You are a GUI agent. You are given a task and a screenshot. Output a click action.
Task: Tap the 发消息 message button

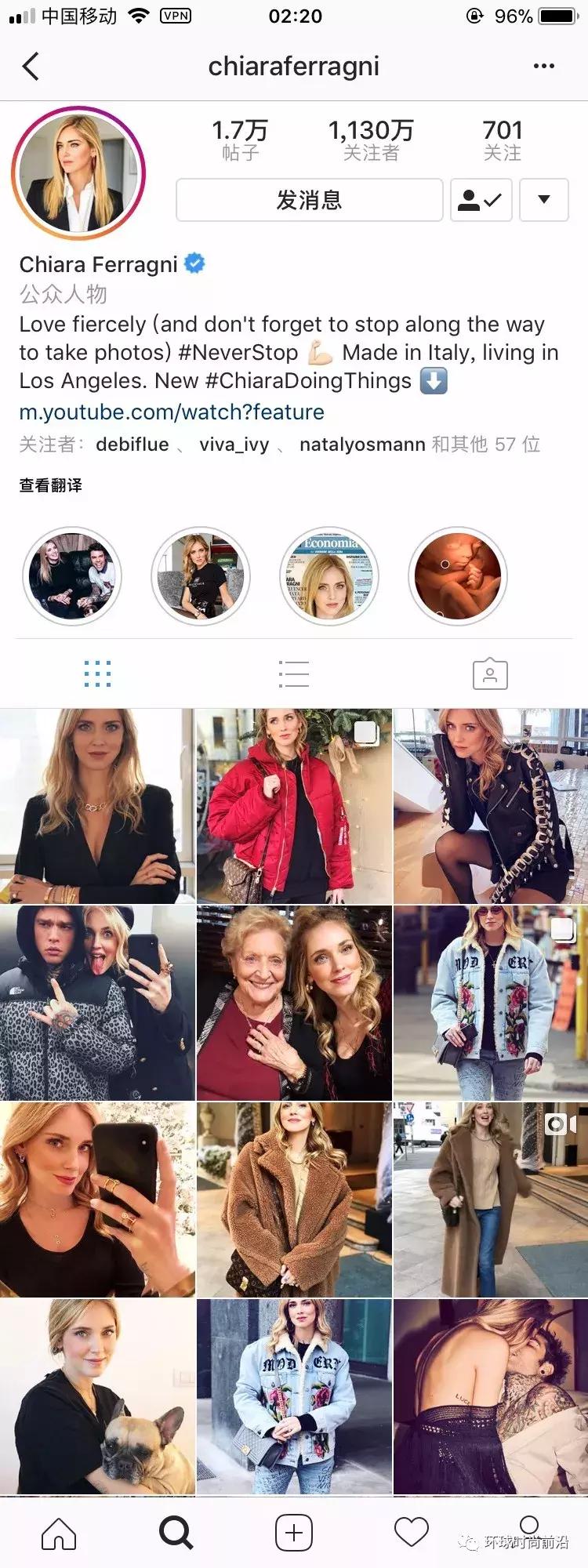coord(309,200)
